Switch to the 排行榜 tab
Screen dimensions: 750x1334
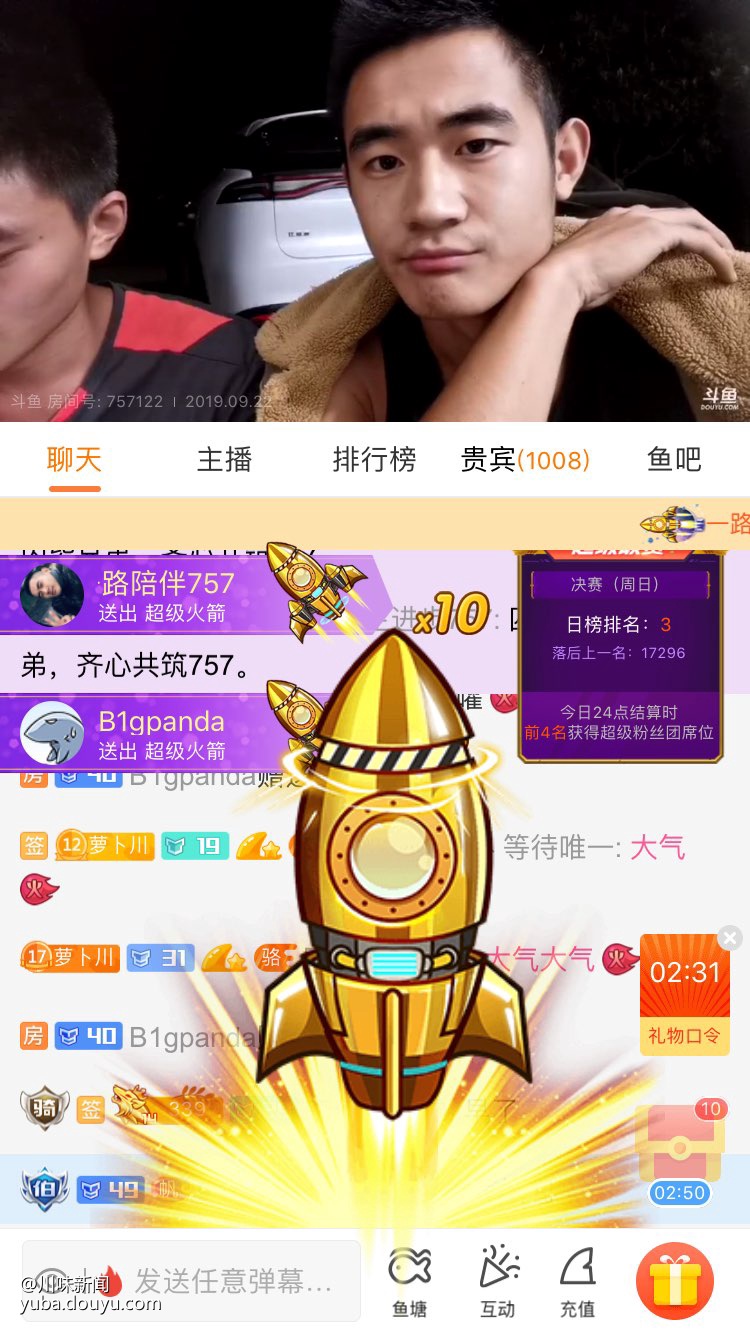click(374, 460)
